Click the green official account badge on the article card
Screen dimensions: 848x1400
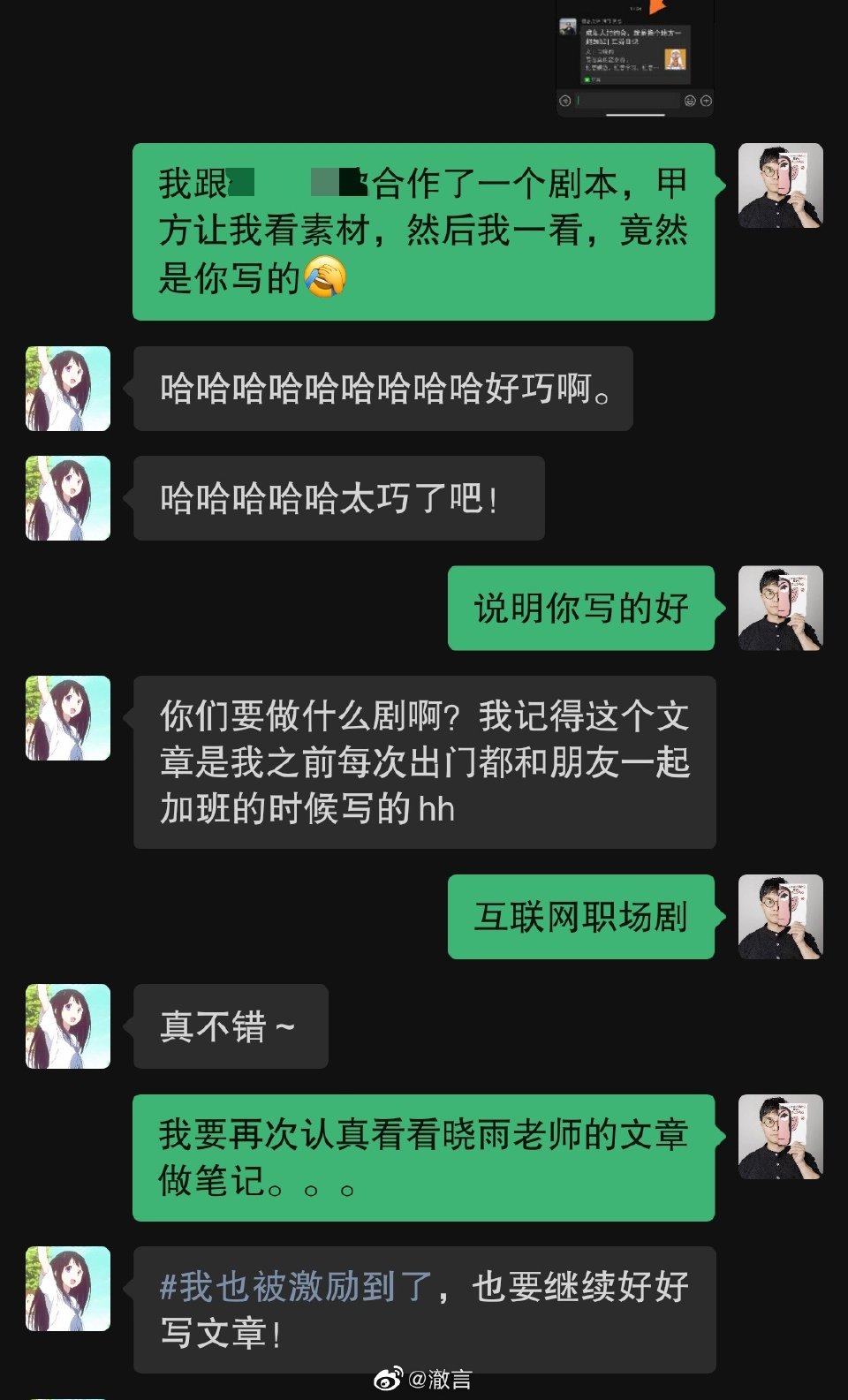pos(587,79)
